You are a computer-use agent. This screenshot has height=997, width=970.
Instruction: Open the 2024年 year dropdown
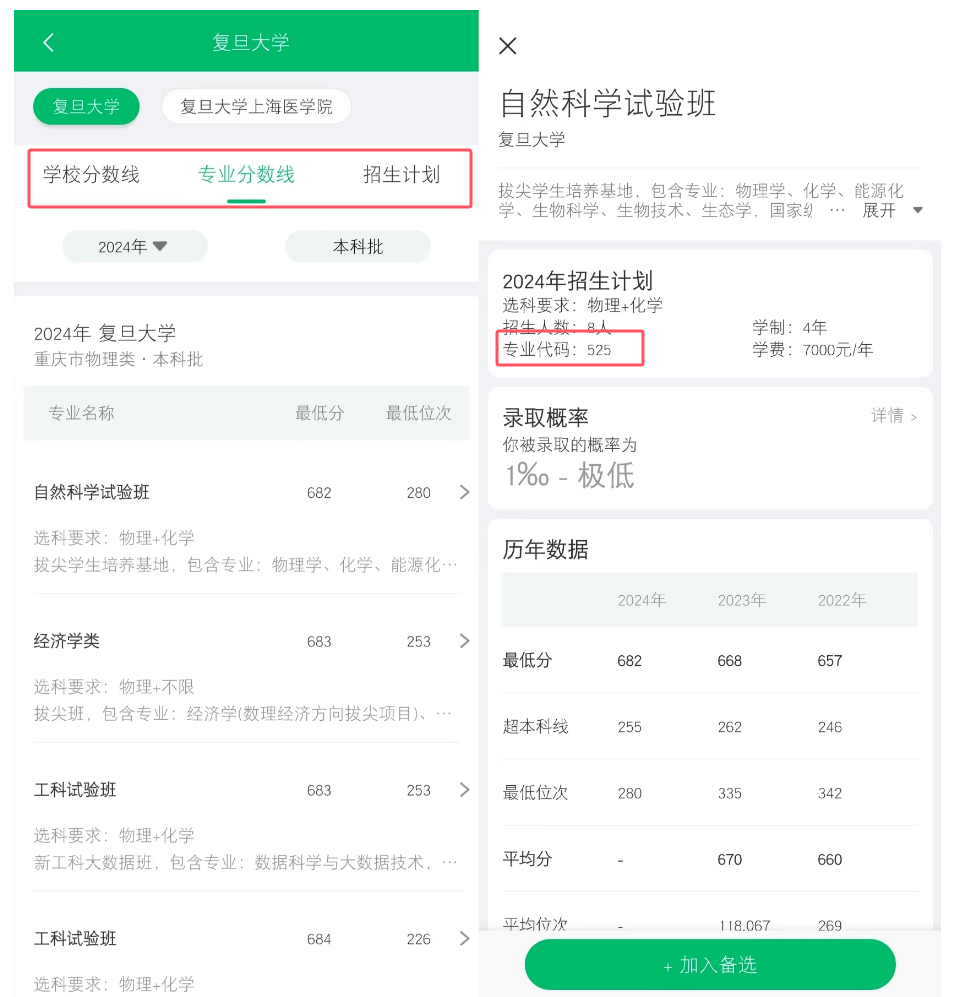(x=134, y=246)
